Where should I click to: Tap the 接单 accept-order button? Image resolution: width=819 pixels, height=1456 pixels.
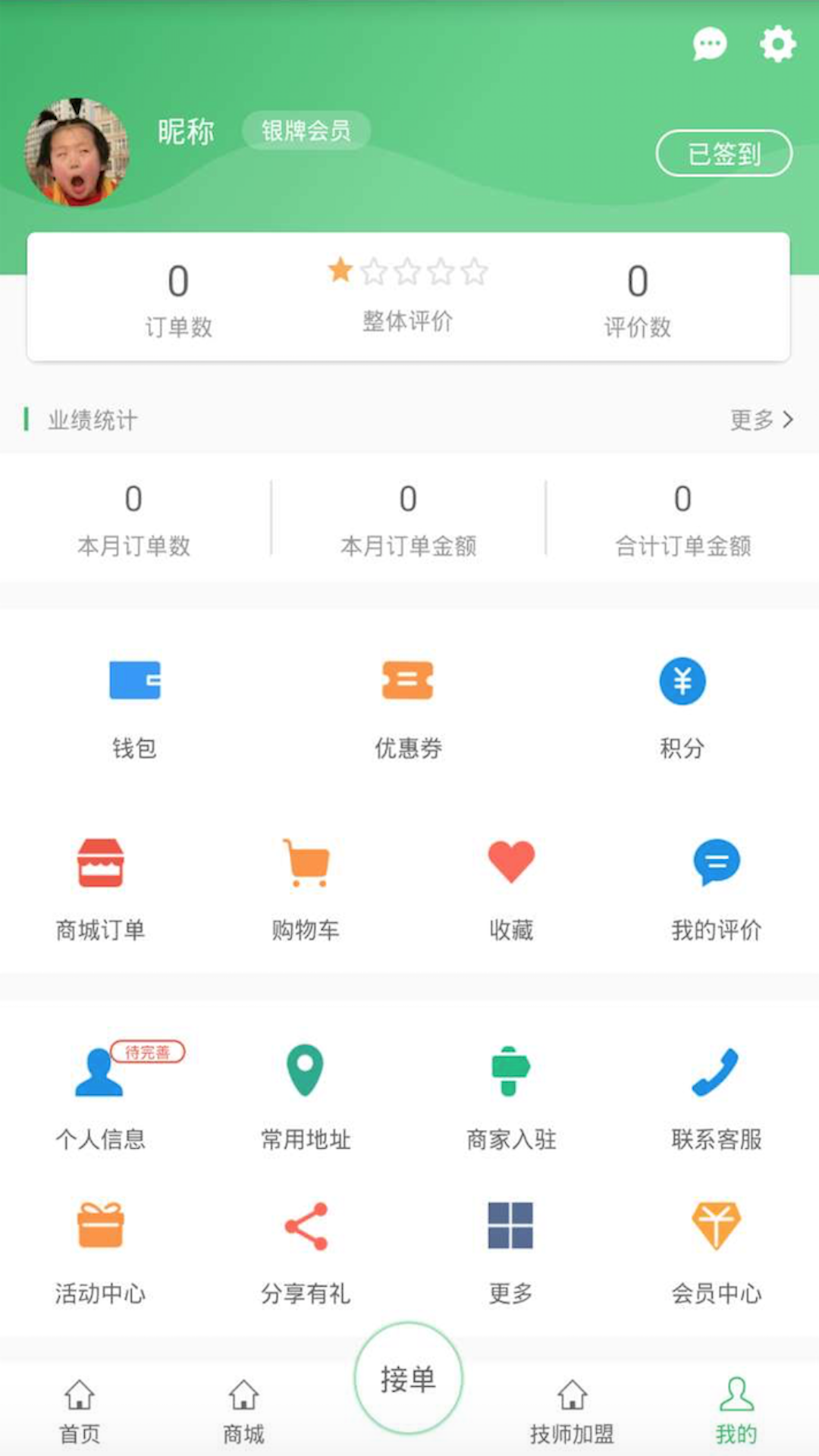[x=408, y=1378]
